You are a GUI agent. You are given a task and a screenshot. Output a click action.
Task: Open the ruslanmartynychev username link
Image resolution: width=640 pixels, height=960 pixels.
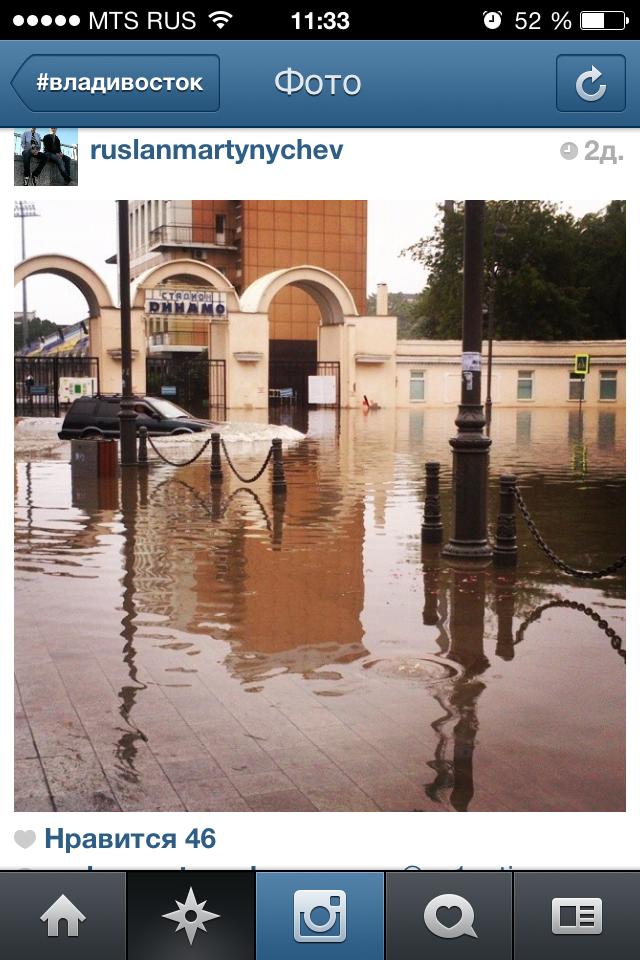point(216,150)
